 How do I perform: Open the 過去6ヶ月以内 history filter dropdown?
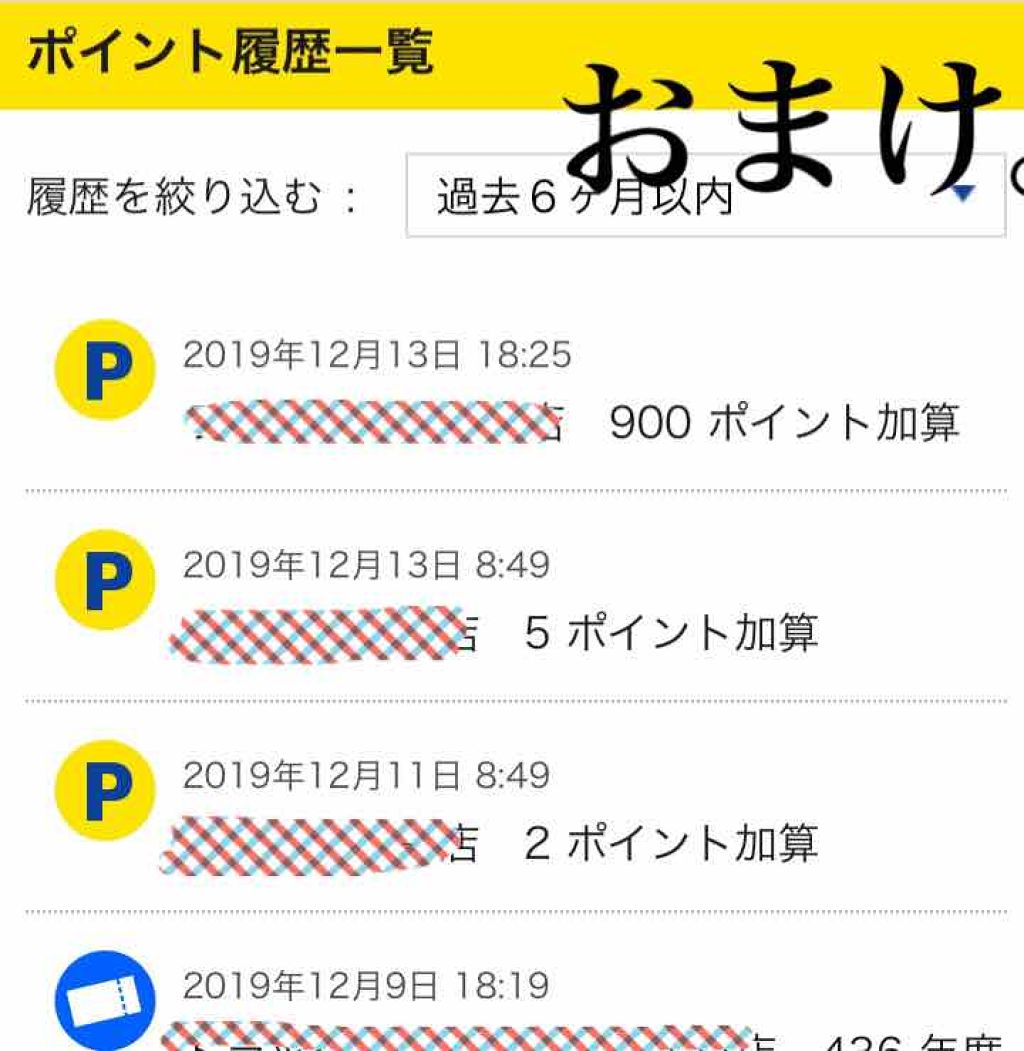pyautogui.click(x=704, y=197)
